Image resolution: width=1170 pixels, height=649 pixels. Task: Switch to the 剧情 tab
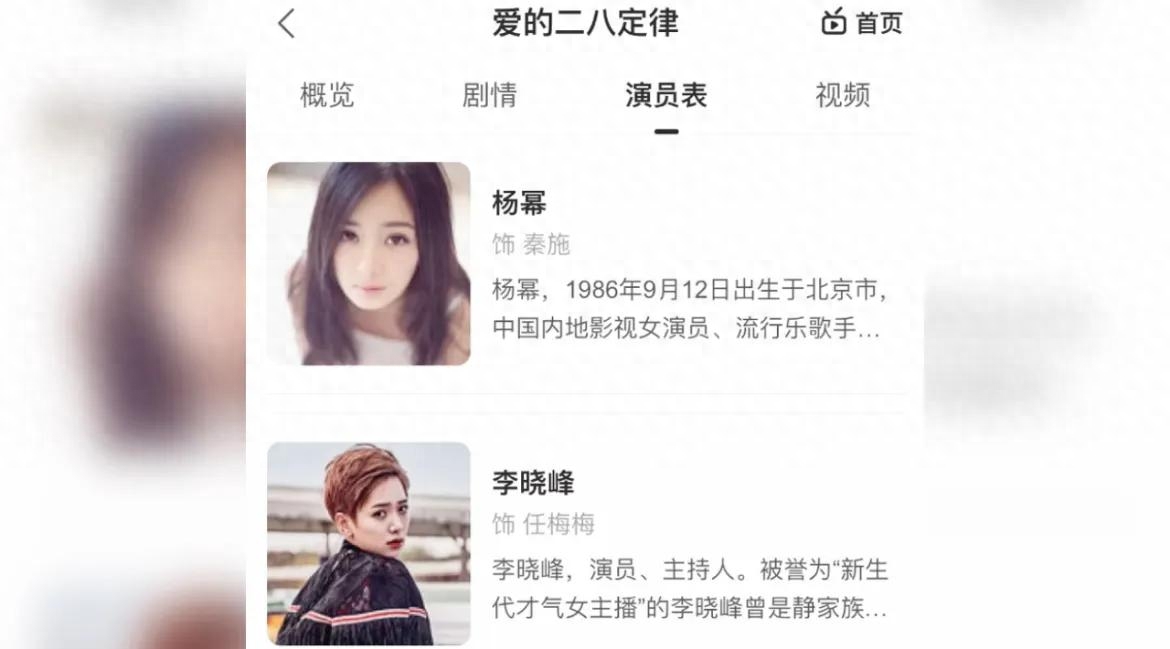tap(489, 95)
